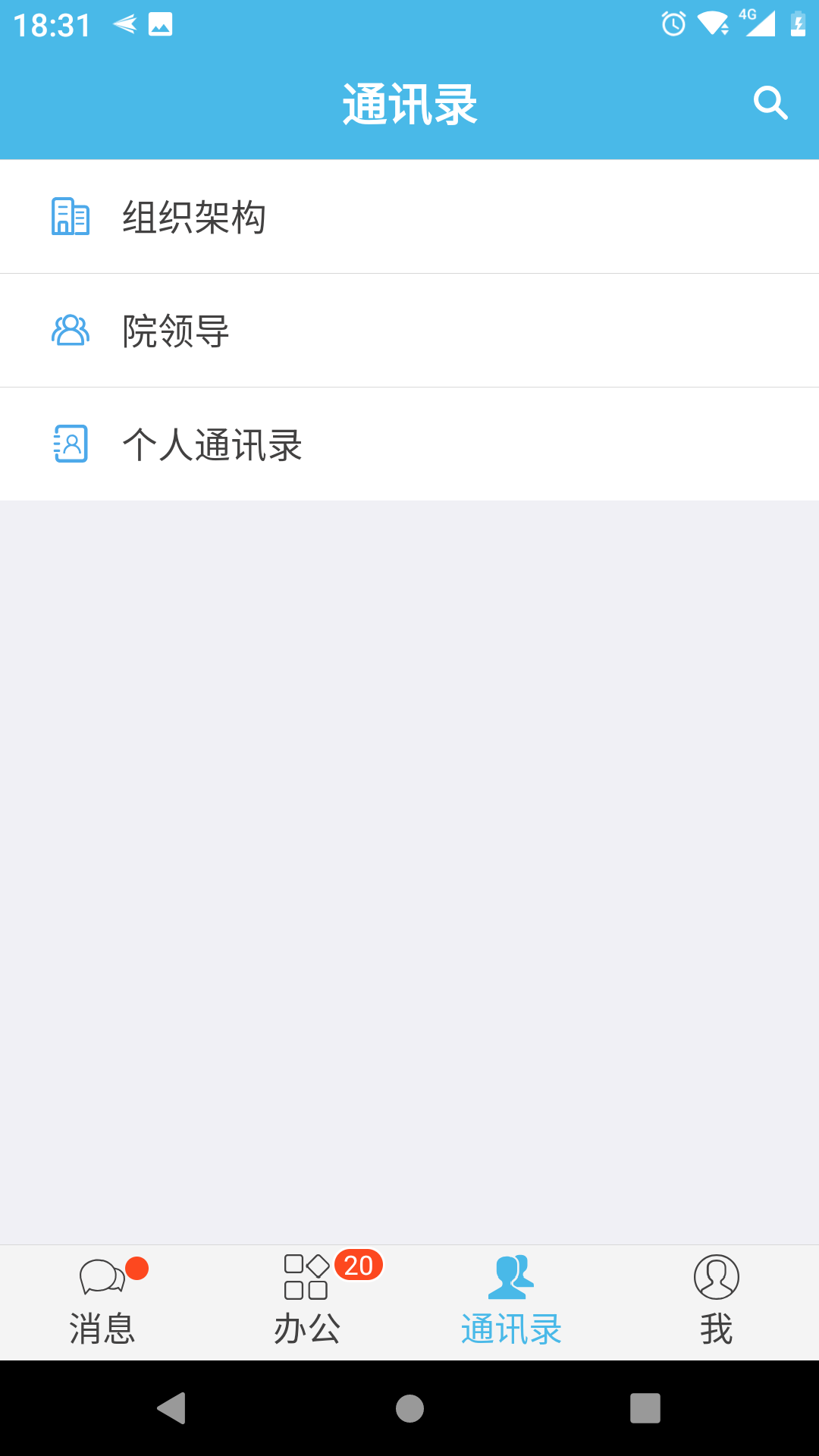Click the address book icon beside 个人通讯录

[71, 444]
